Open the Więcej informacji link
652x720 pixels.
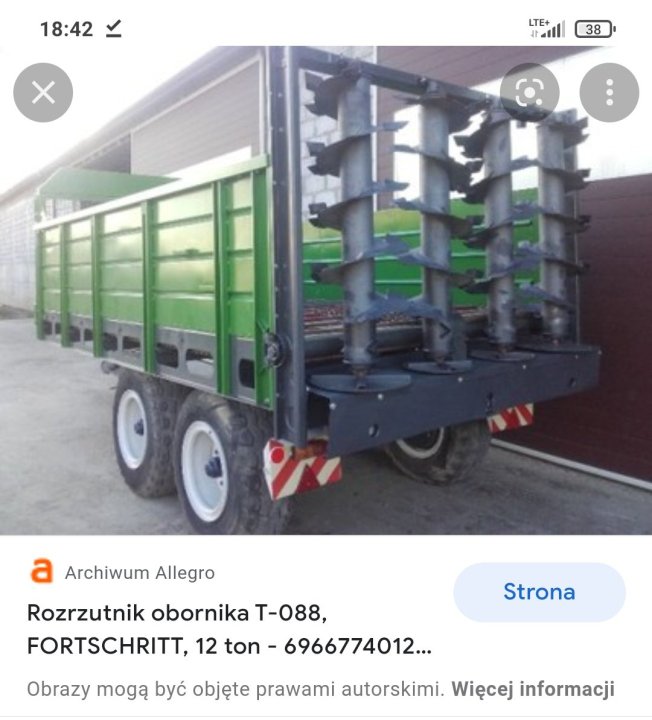coord(532,689)
